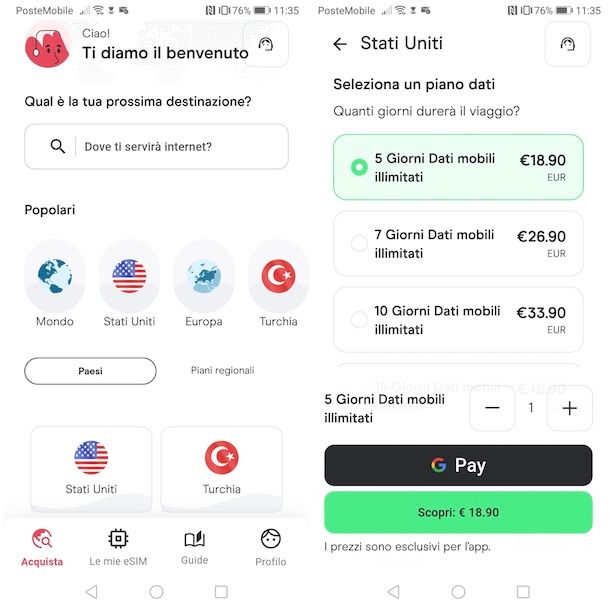The height and width of the screenshot is (610, 610).
Task: Switch to the Piani regionali tab
Action: pos(222,371)
